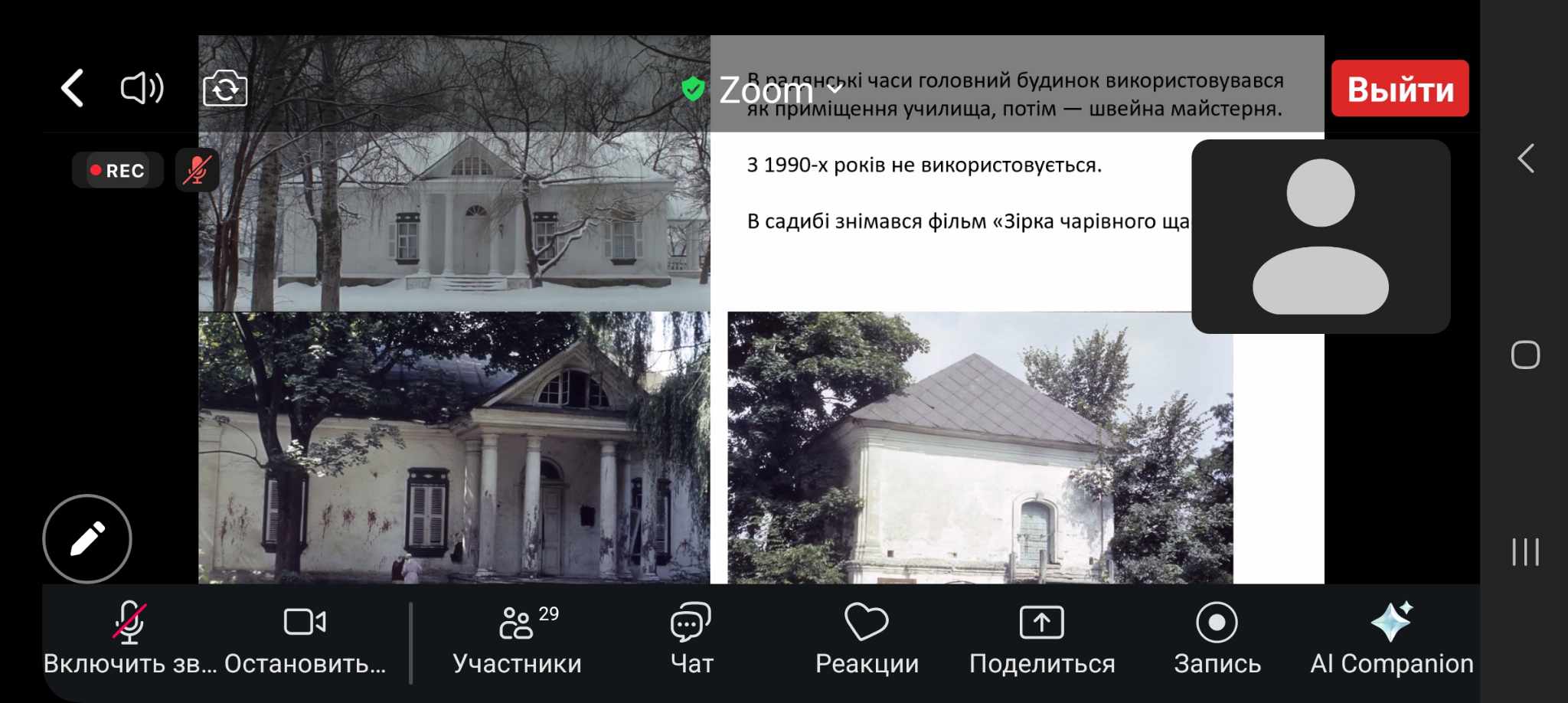1568x703 pixels.
Task: Open the Участники participants list
Action: (517, 639)
